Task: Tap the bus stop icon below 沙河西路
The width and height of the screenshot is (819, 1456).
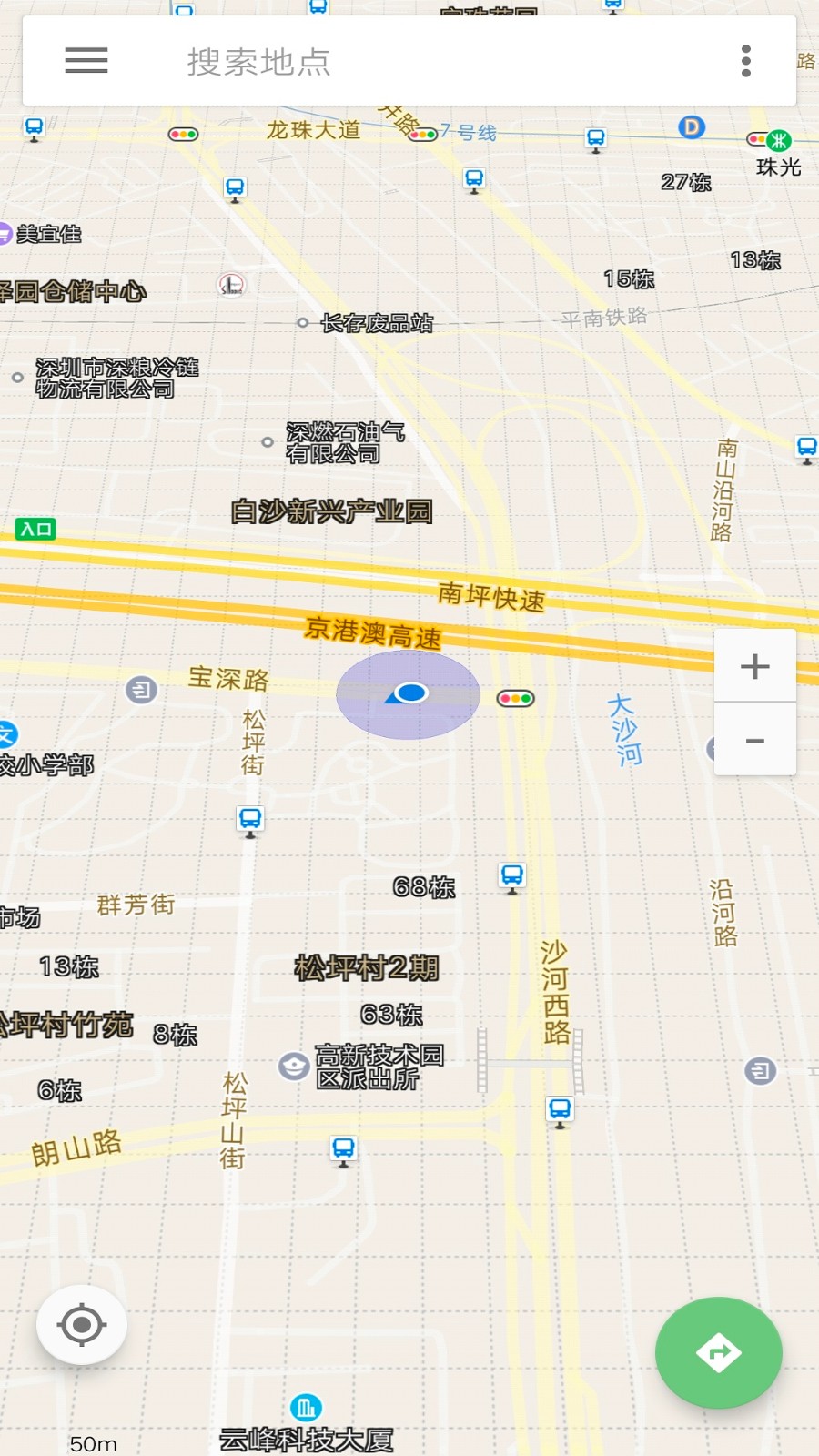Action: point(559,1109)
